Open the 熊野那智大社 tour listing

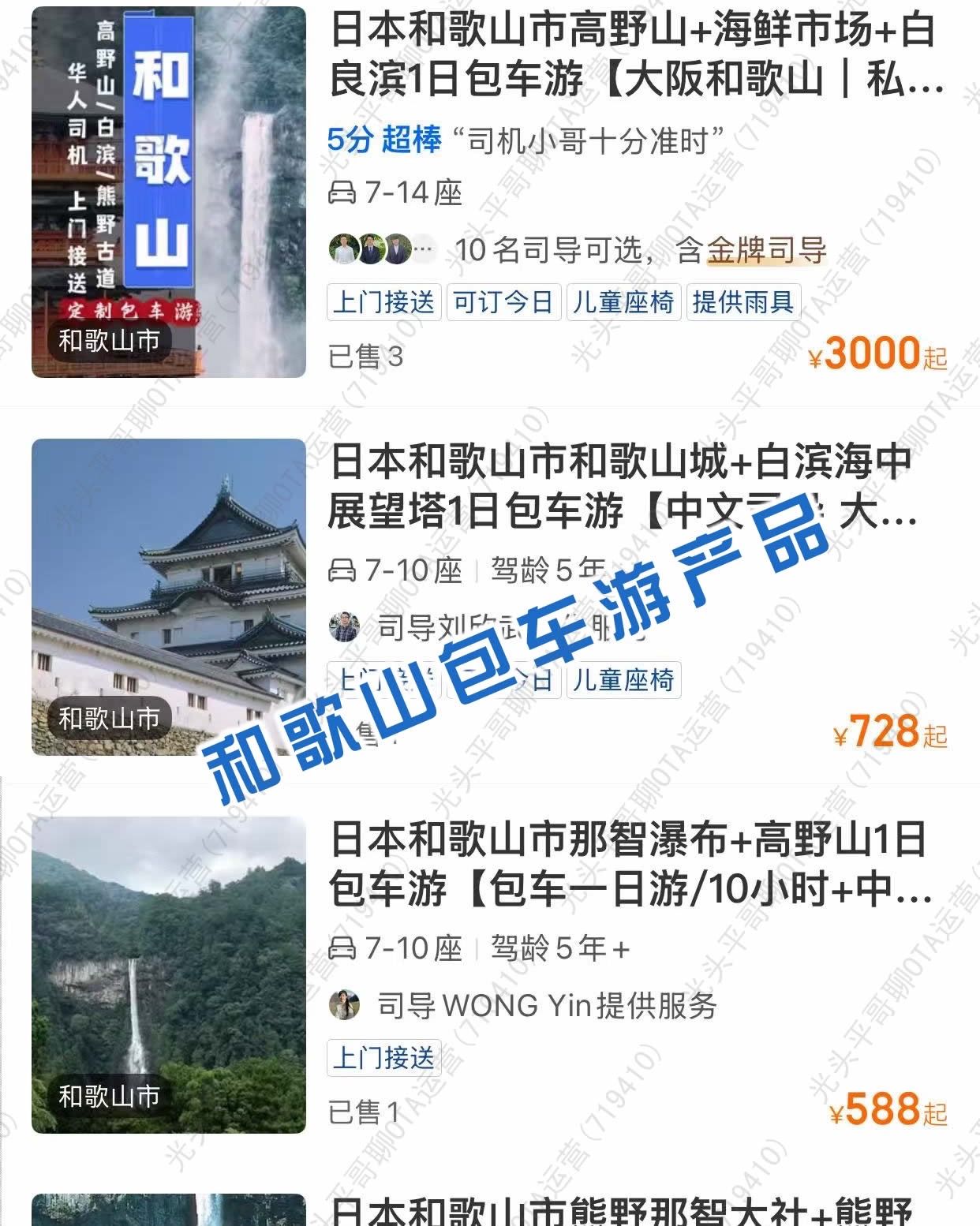(x=620, y=1211)
